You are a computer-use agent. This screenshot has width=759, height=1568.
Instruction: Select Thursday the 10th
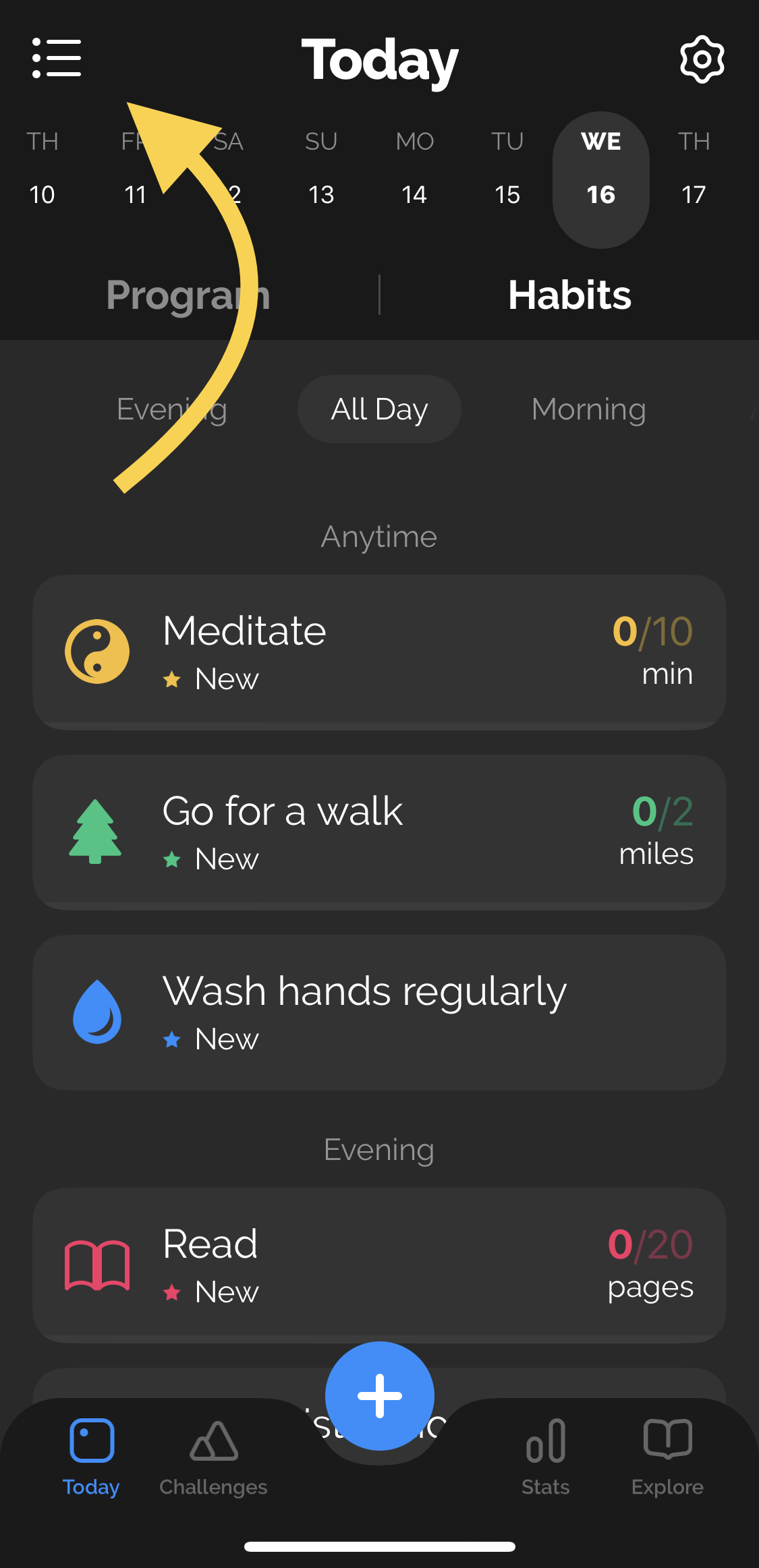[42, 169]
